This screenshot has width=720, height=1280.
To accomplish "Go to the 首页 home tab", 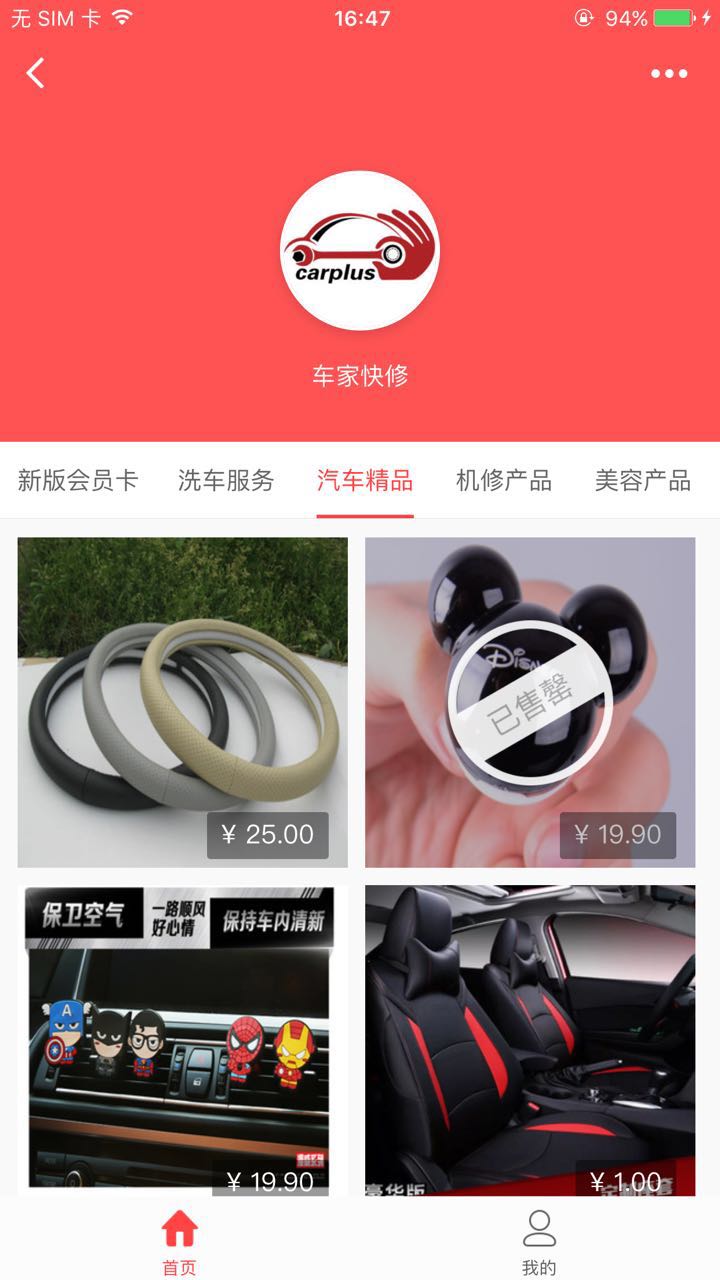I will click(x=180, y=1240).
